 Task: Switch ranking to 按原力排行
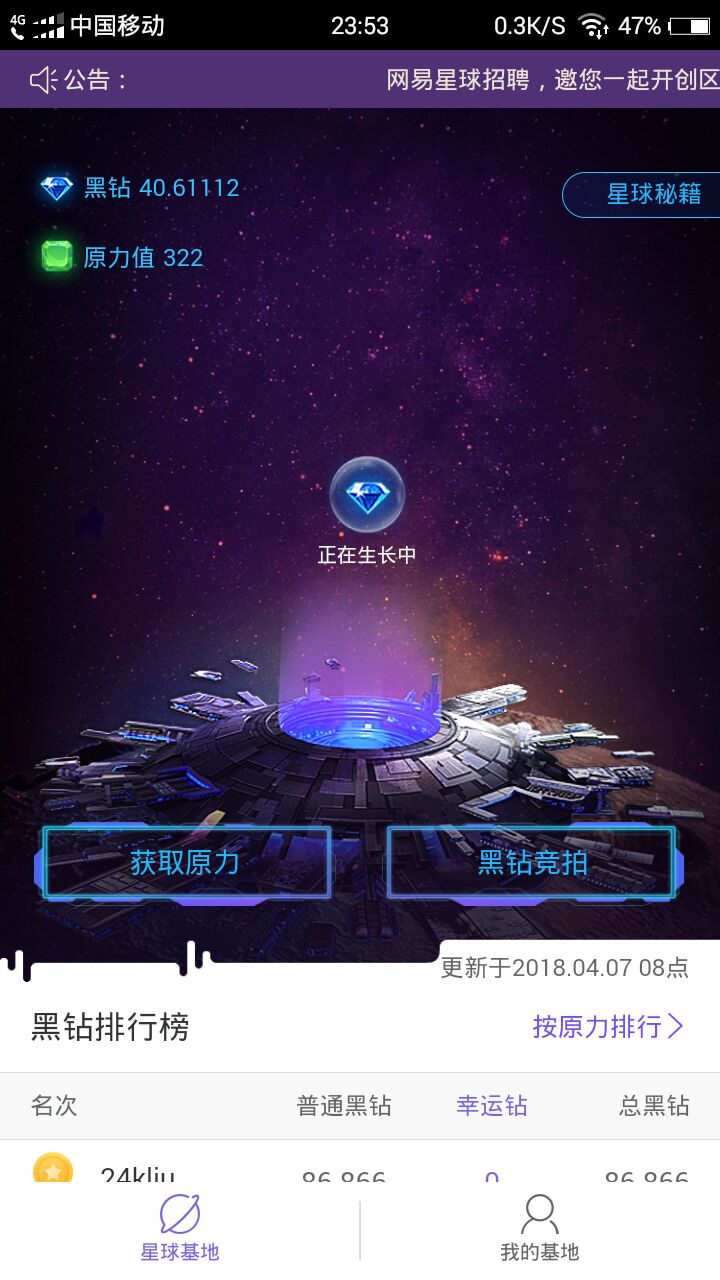pos(608,1026)
